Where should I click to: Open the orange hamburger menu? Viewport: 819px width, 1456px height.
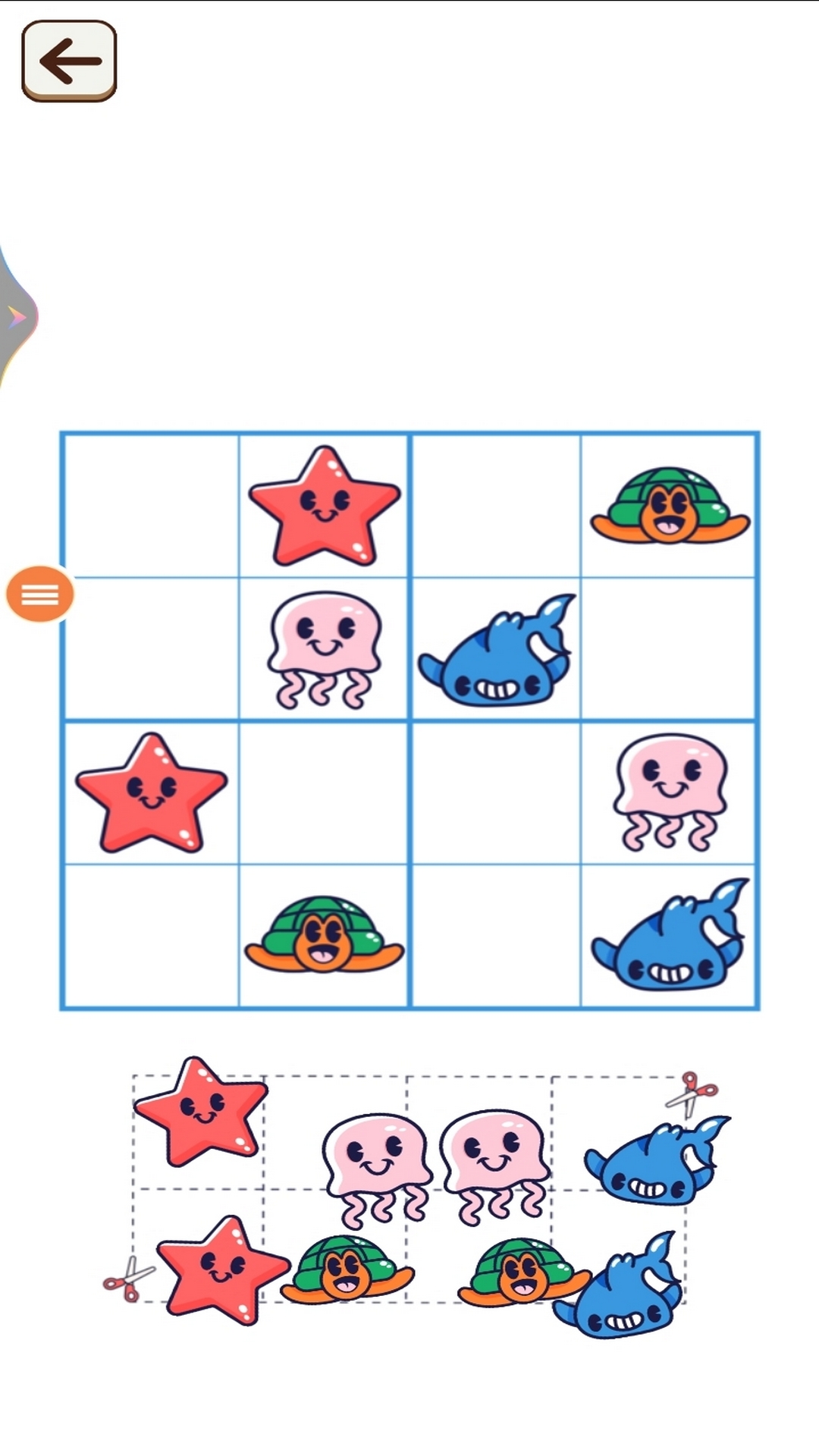point(40,594)
